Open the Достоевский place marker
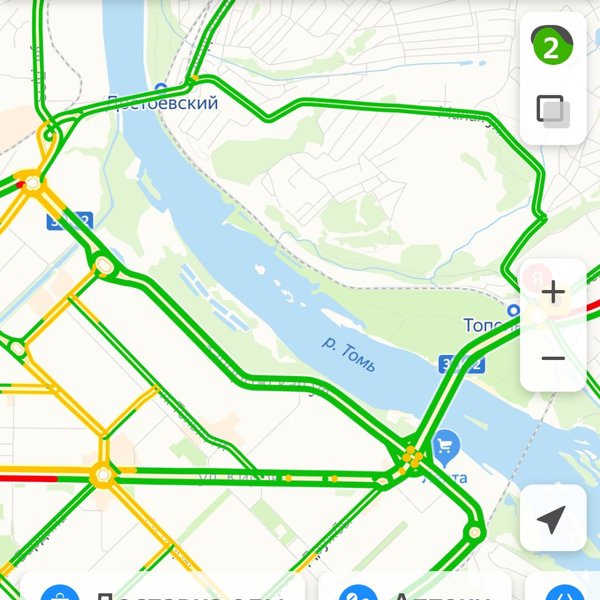The image size is (600, 600). (162, 90)
